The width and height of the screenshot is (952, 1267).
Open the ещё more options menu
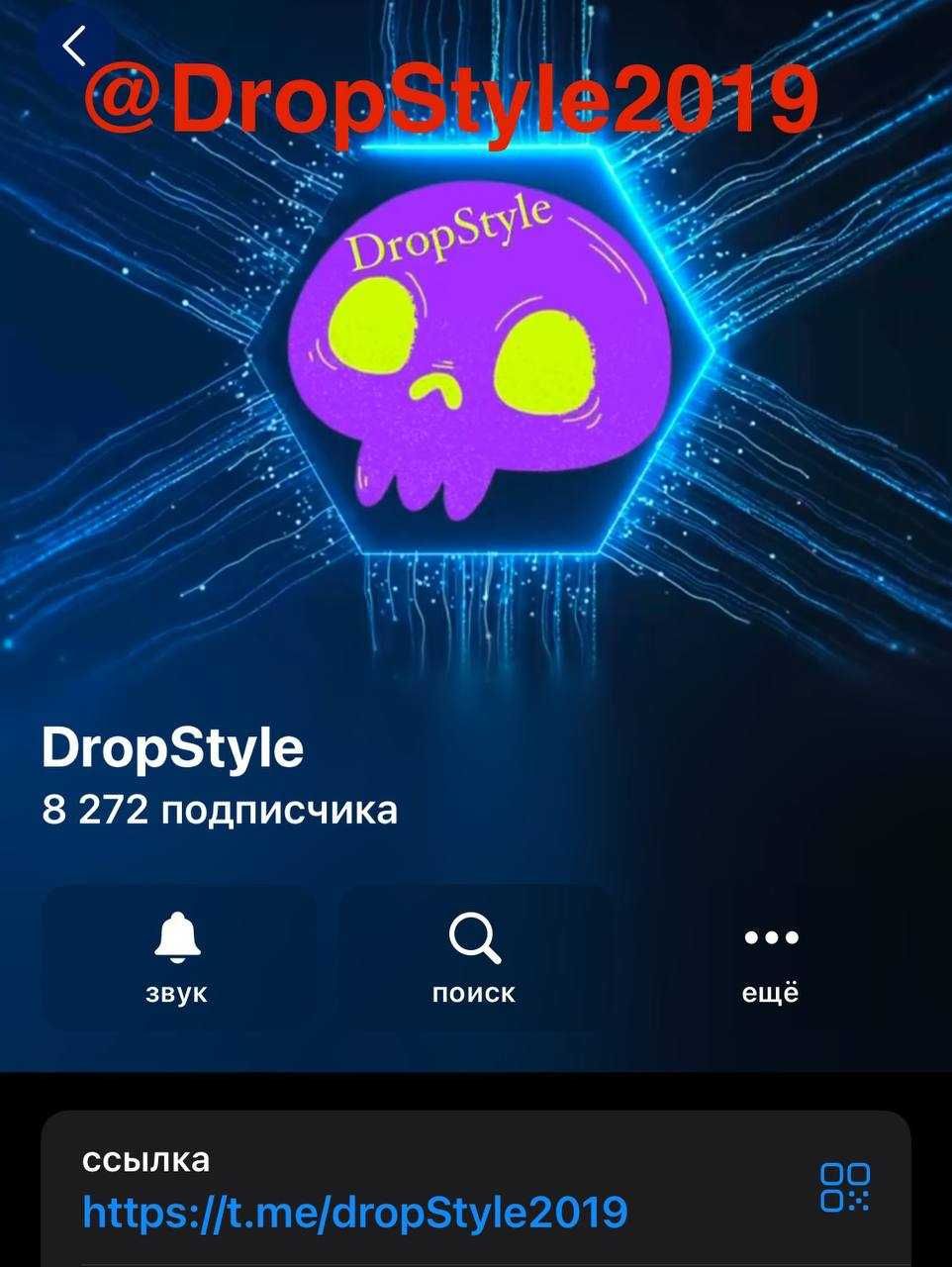click(x=771, y=957)
